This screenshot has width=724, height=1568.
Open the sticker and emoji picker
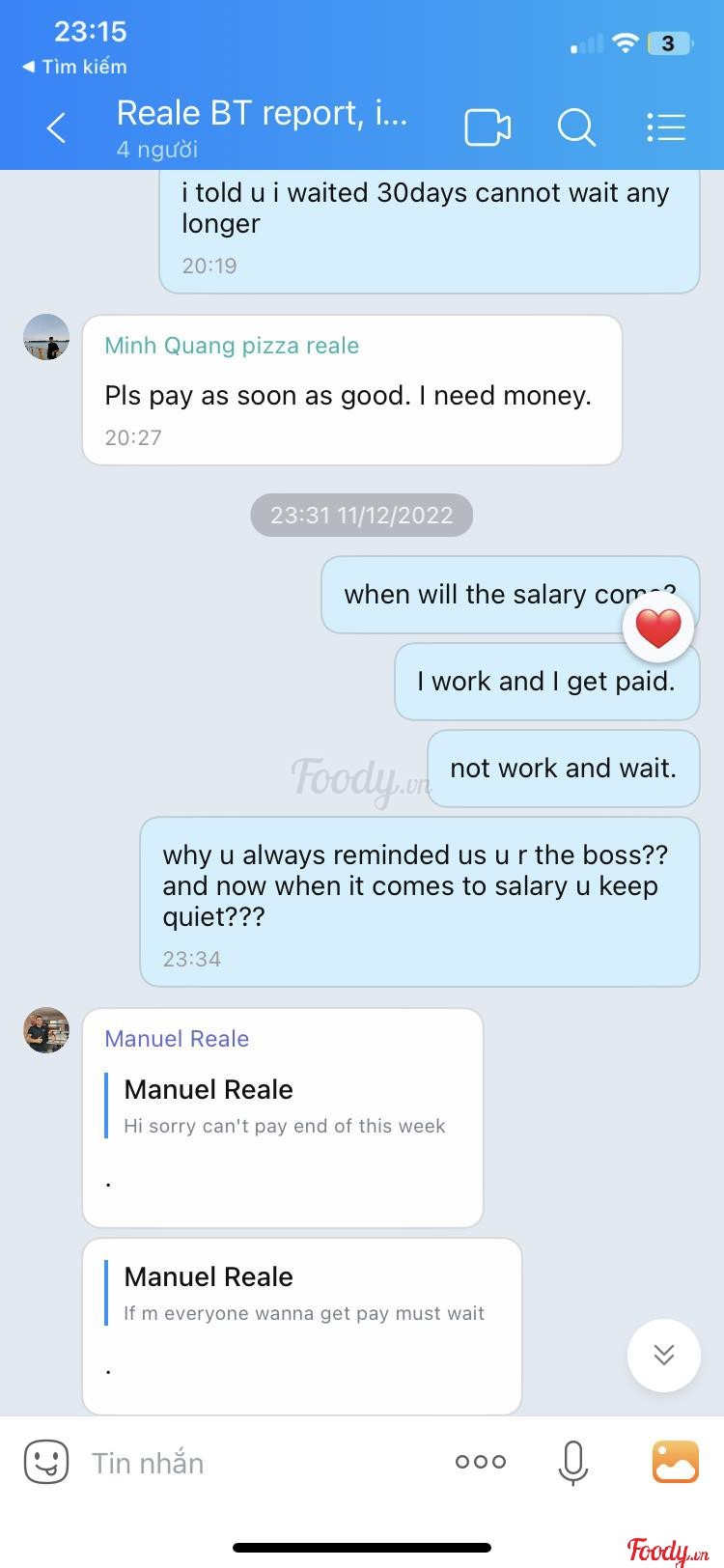tap(45, 1462)
